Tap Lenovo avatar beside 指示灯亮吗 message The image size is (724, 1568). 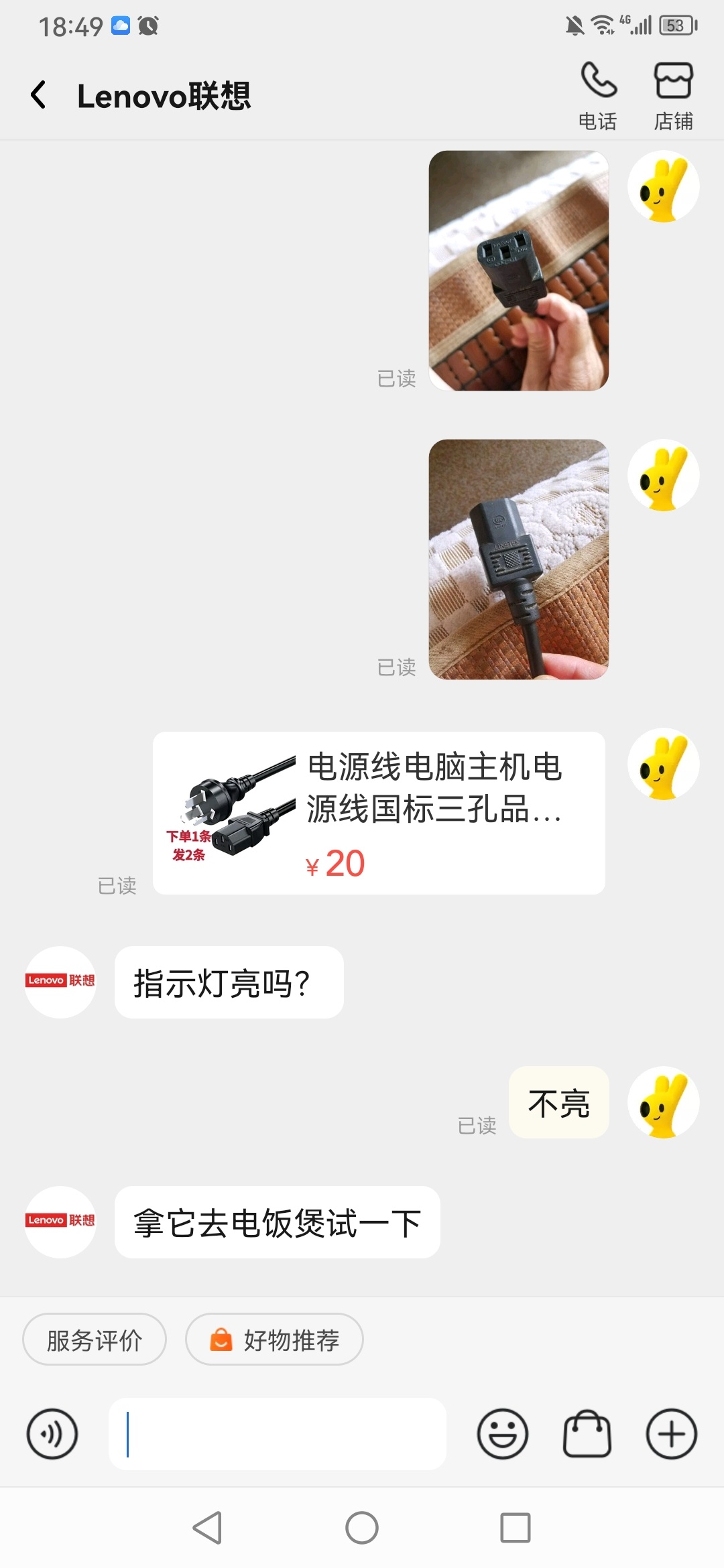(x=60, y=982)
